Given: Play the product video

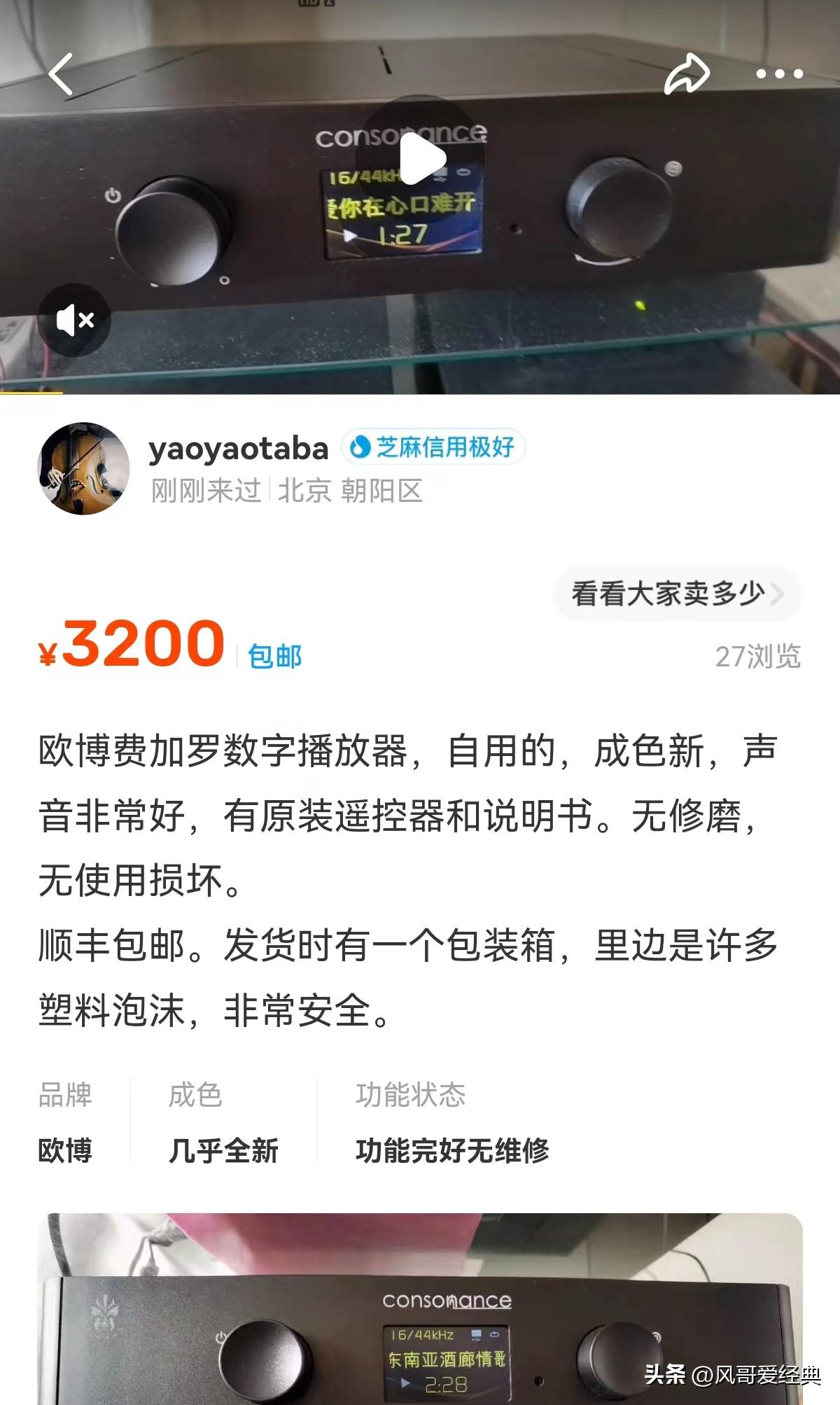Looking at the screenshot, I should coord(420,158).
